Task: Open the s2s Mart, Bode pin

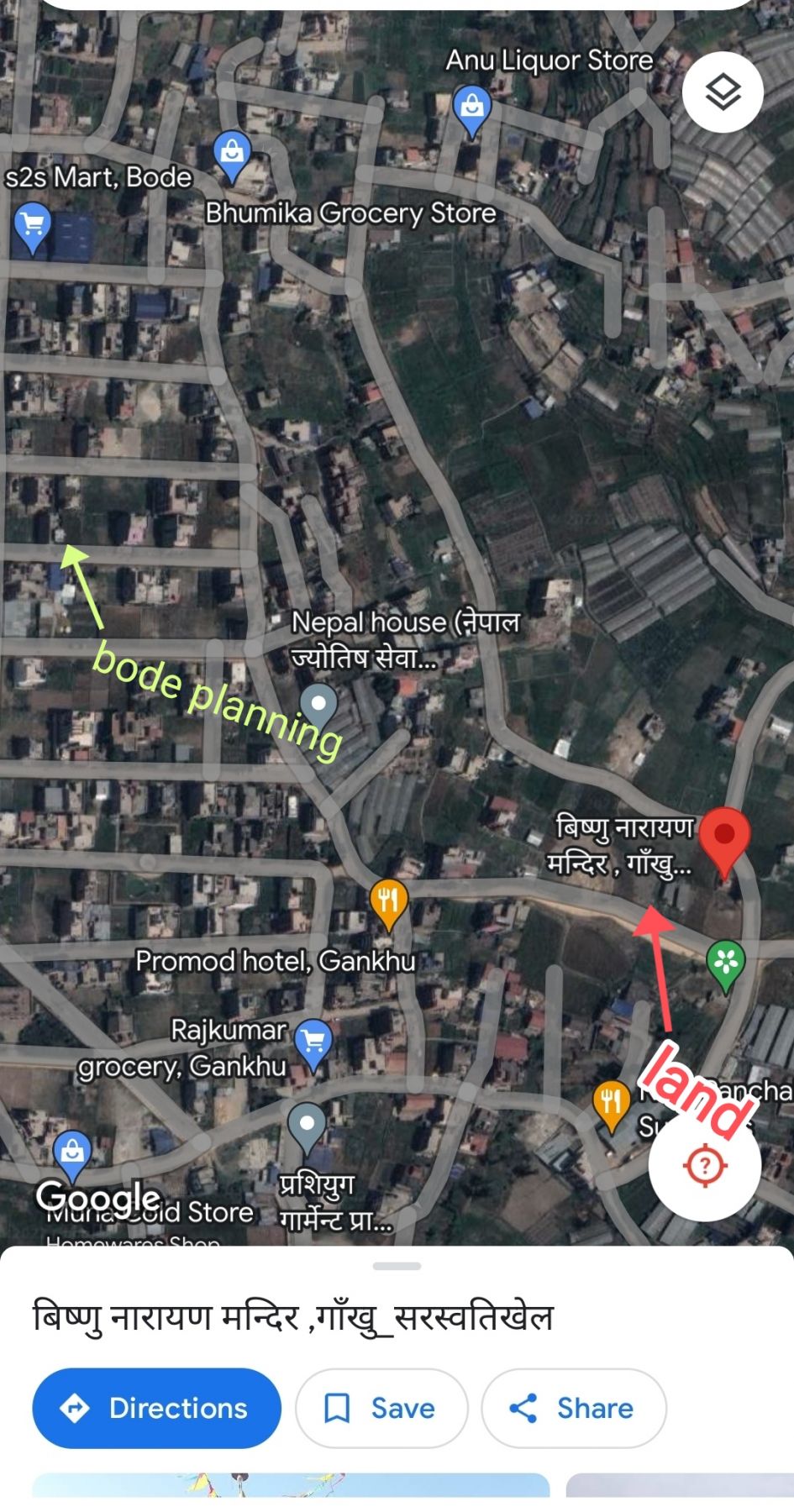Action: pyautogui.click(x=33, y=225)
